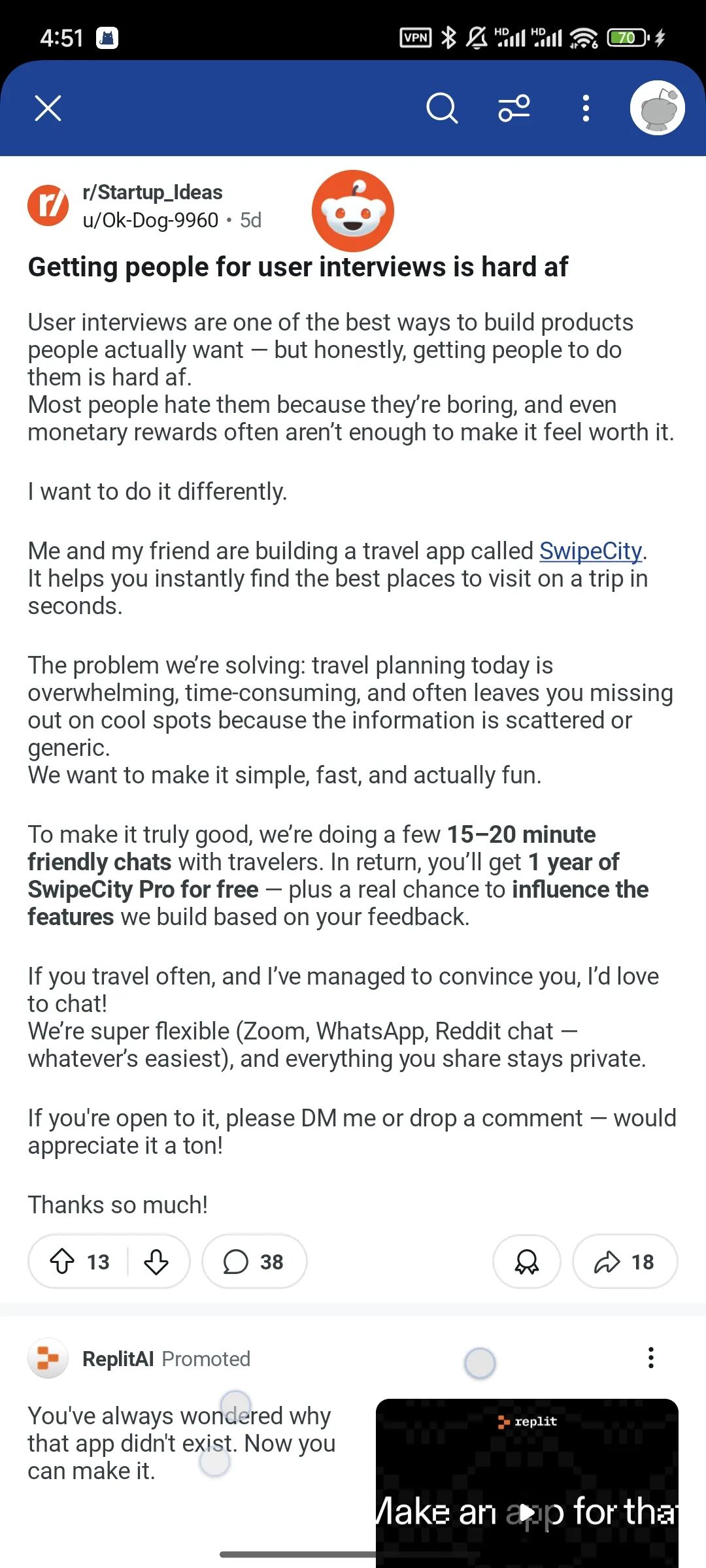Open the 38 comments
706x1568 pixels.
click(x=254, y=1261)
